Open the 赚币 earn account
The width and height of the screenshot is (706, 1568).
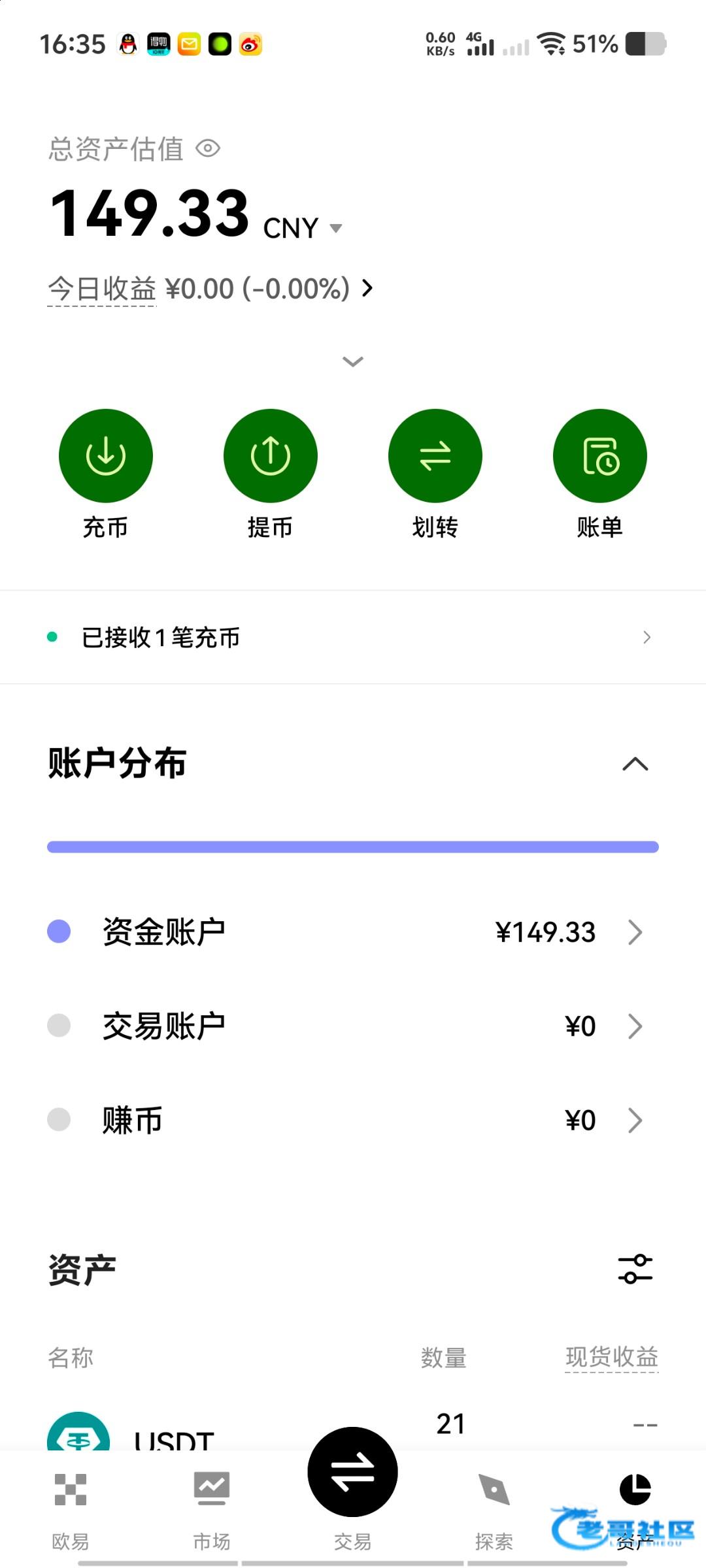353,1120
